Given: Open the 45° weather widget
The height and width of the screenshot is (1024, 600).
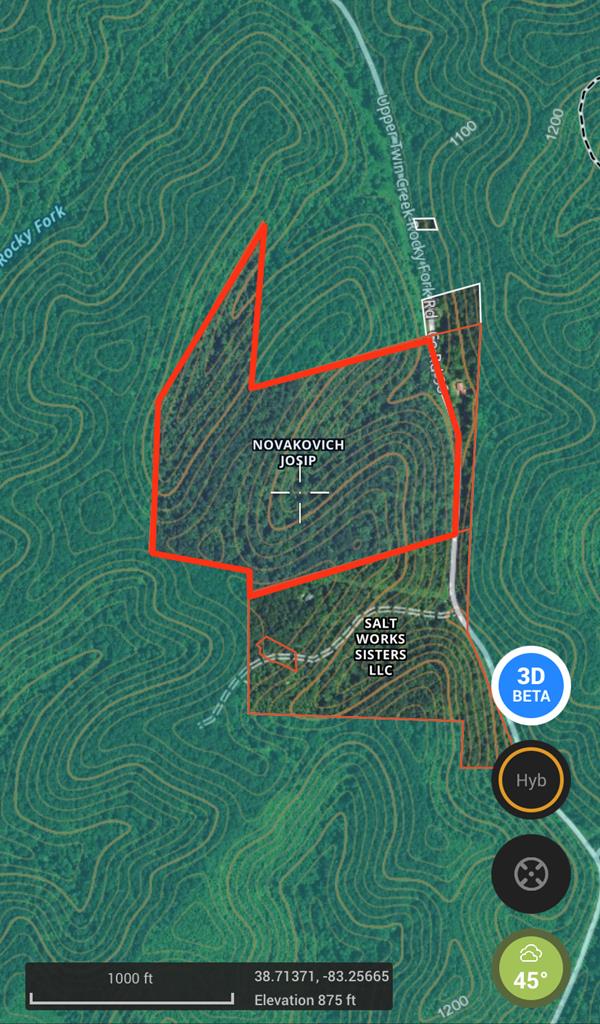Looking at the screenshot, I should tap(531, 967).
